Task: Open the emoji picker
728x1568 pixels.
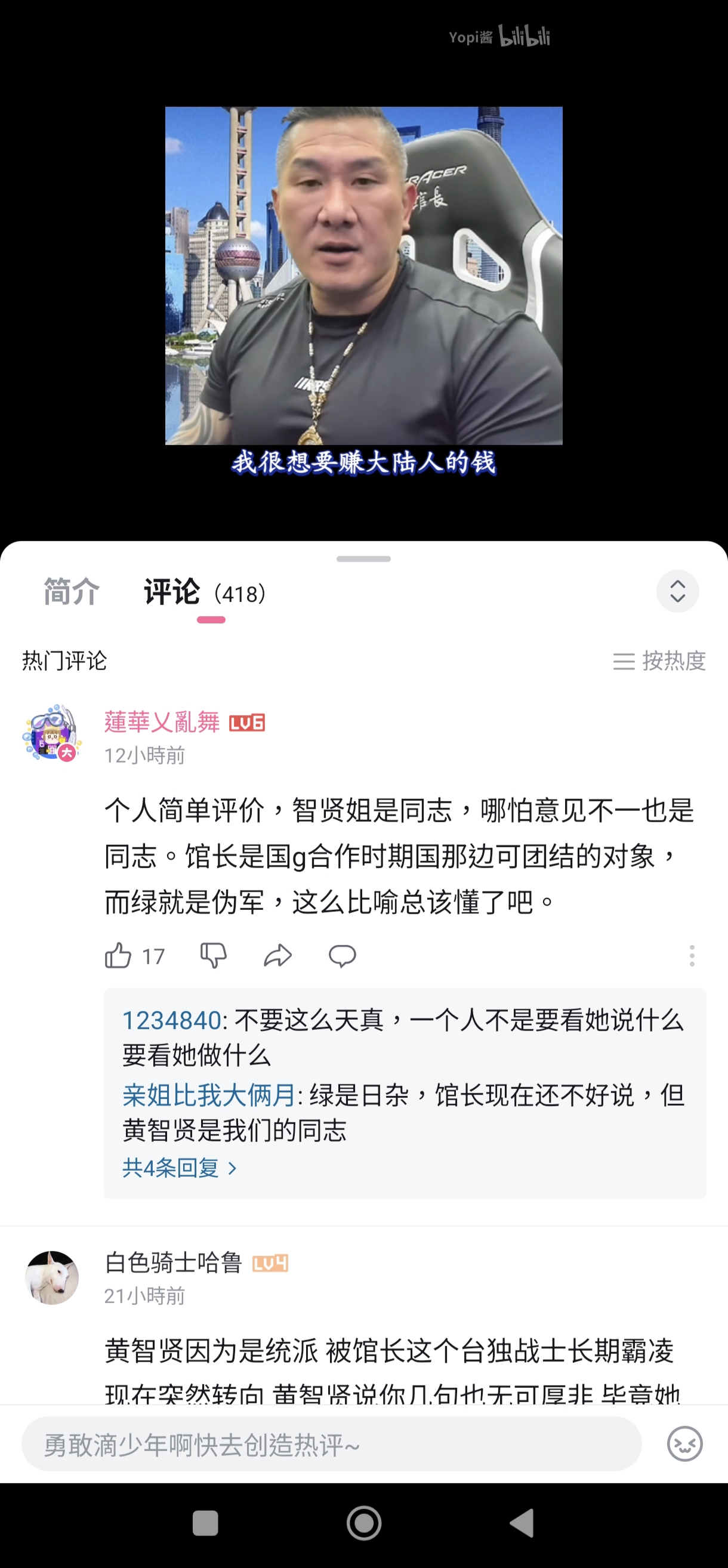Action: pos(685,1444)
